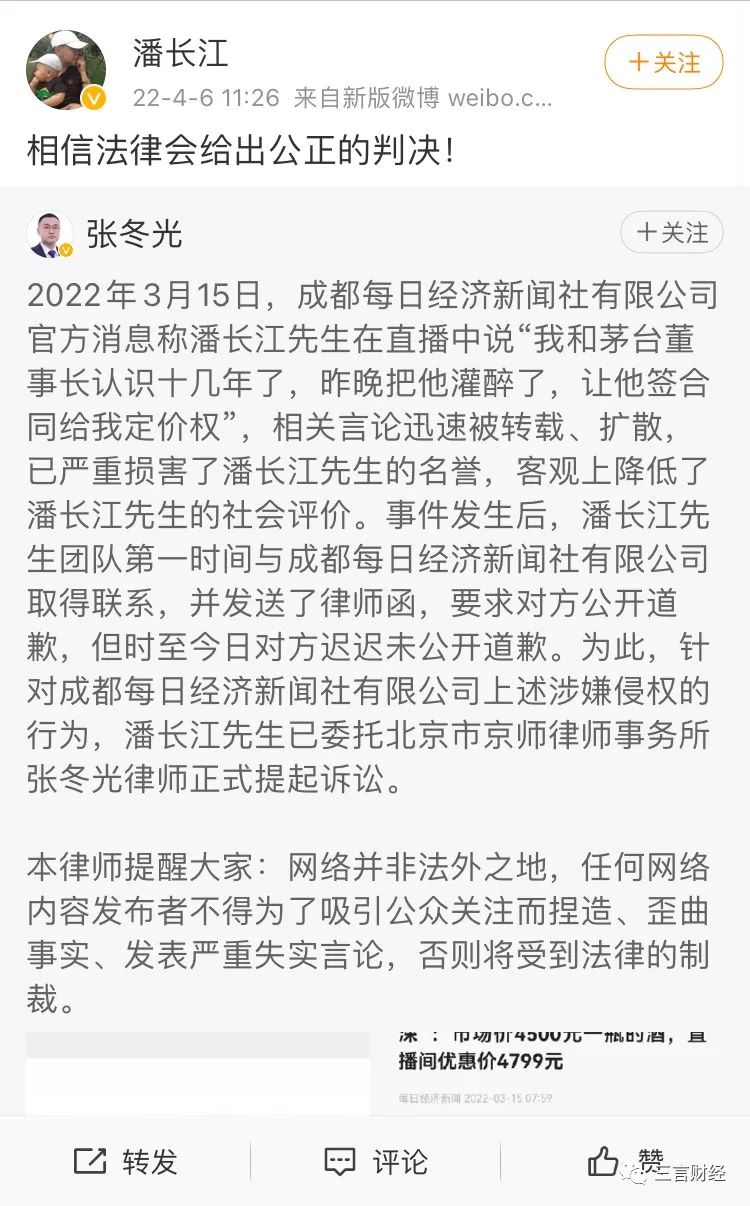Follow 潘长江 with the orange 关注 button
The height and width of the screenshot is (1206, 750).
663,62
